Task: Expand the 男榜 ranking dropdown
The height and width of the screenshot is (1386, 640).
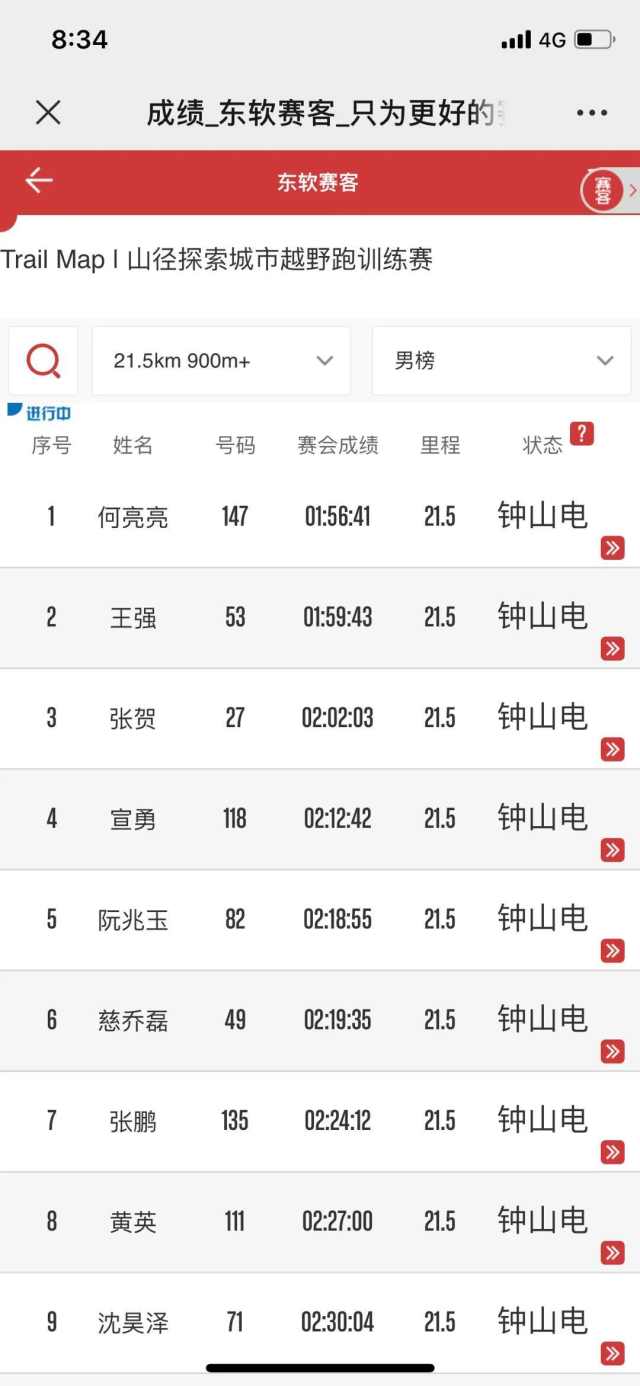Action: (501, 360)
